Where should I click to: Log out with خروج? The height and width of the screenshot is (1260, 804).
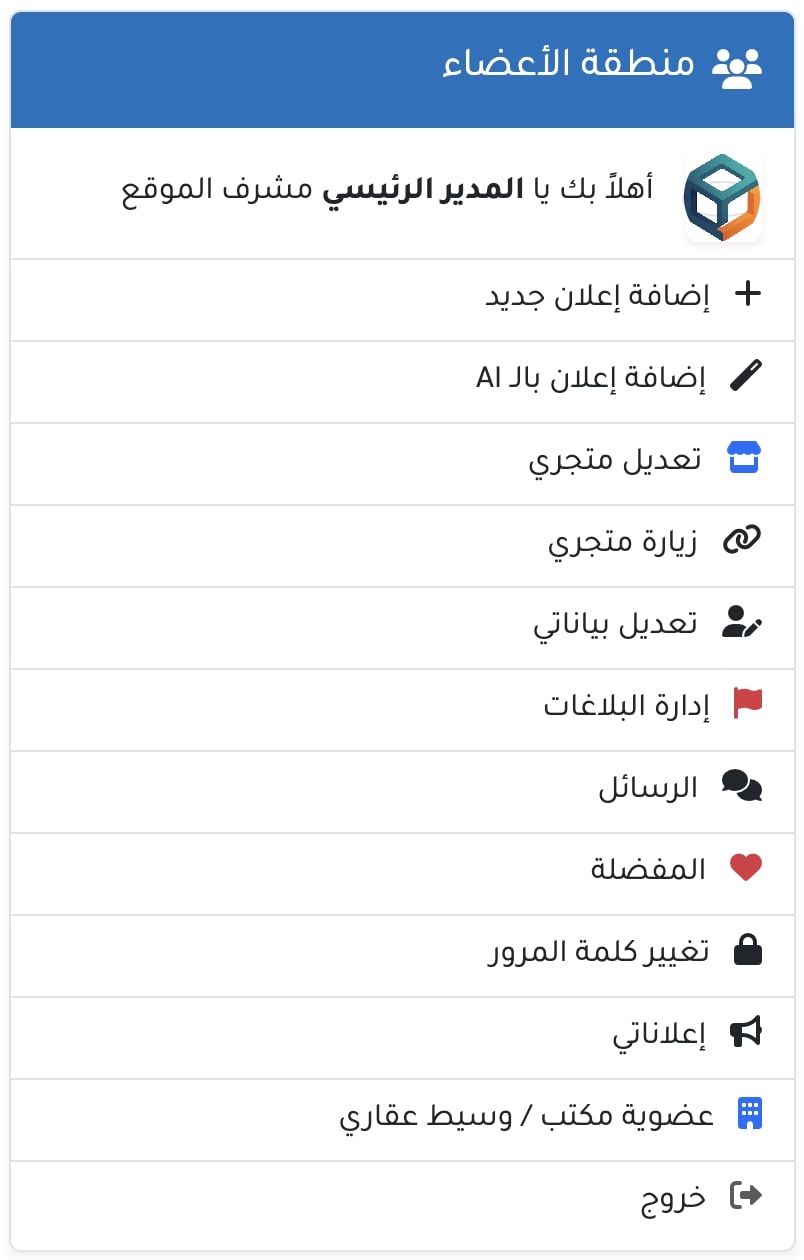tap(673, 1197)
